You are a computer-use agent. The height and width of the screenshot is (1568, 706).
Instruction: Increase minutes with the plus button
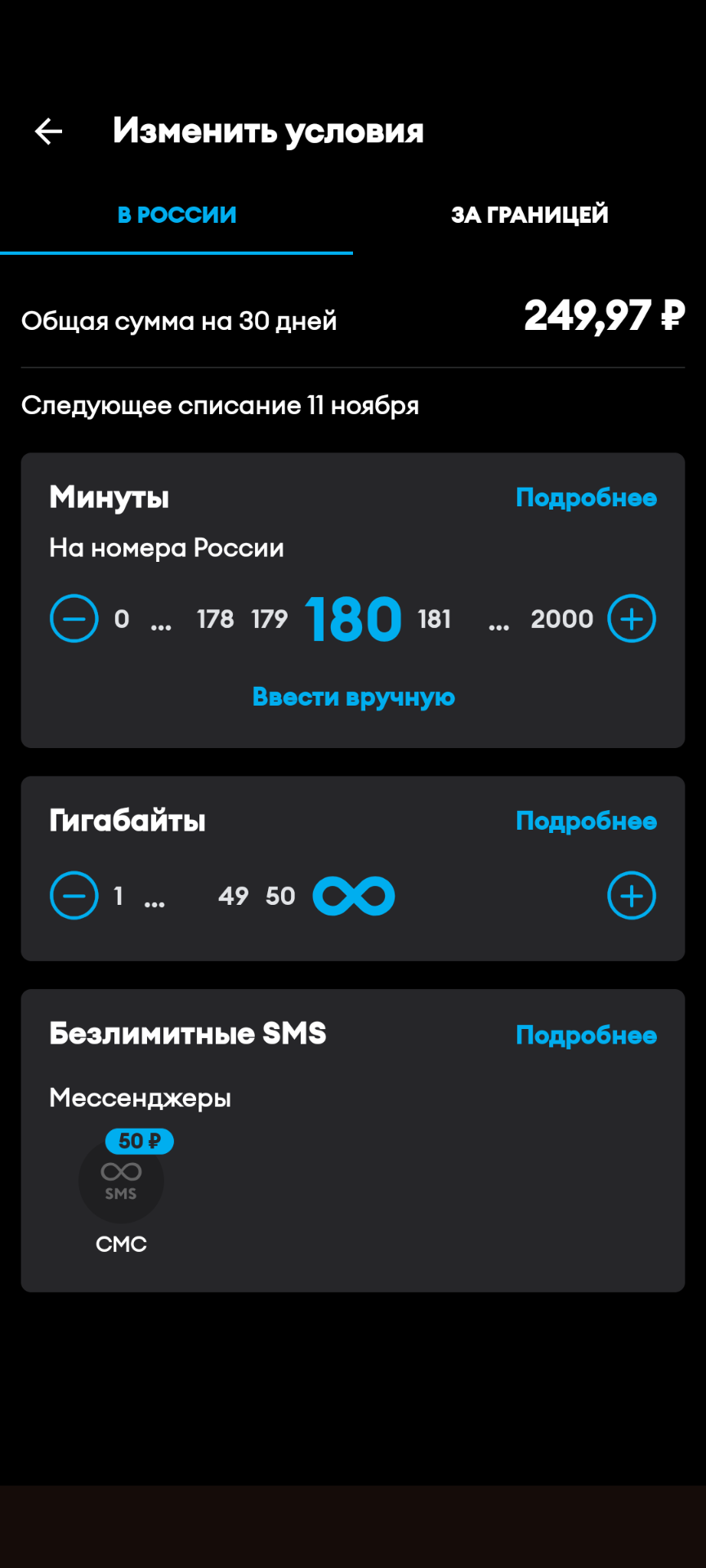tap(632, 618)
